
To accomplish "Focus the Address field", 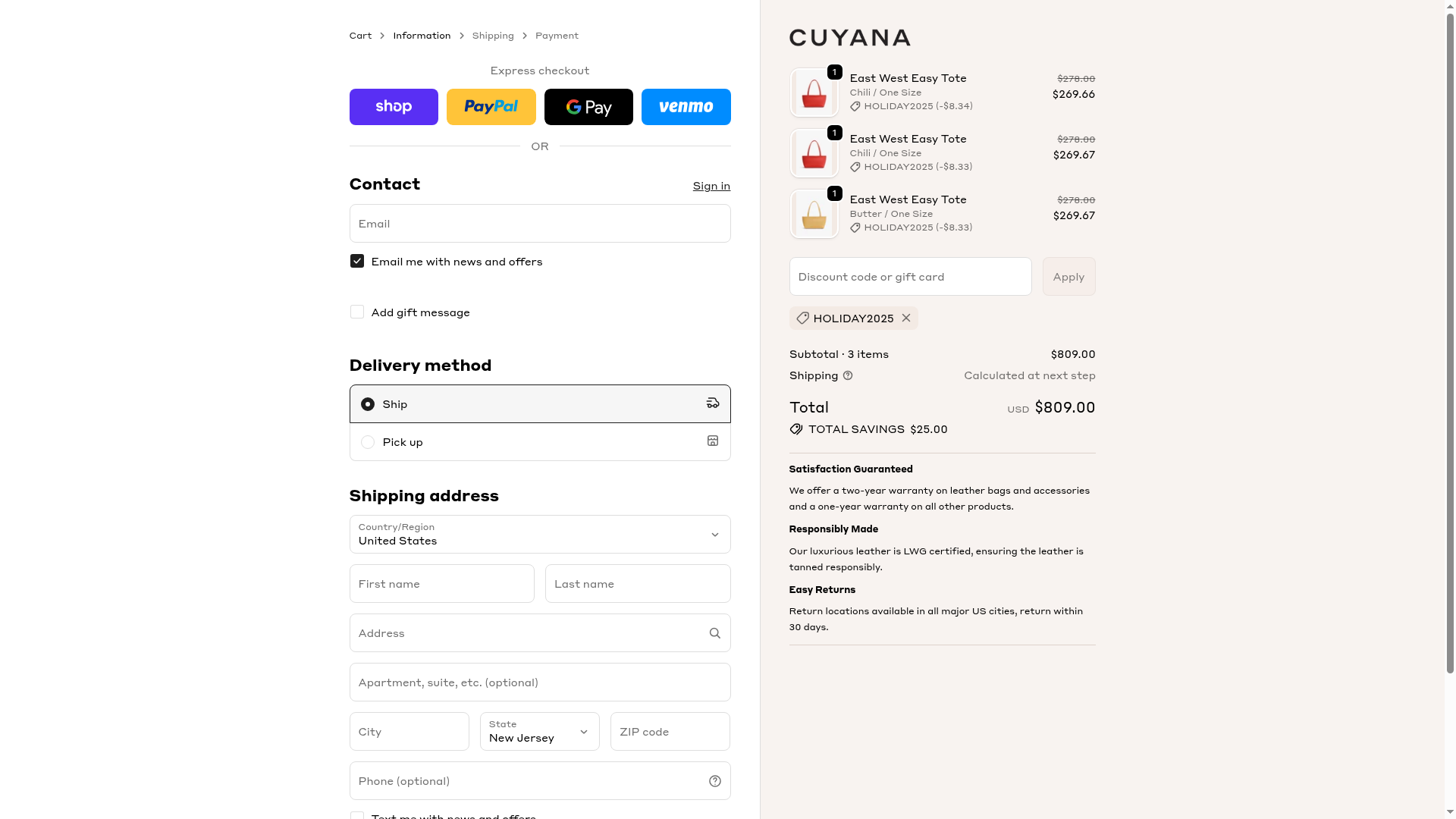I will pyautogui.click(x=527, y=633).
